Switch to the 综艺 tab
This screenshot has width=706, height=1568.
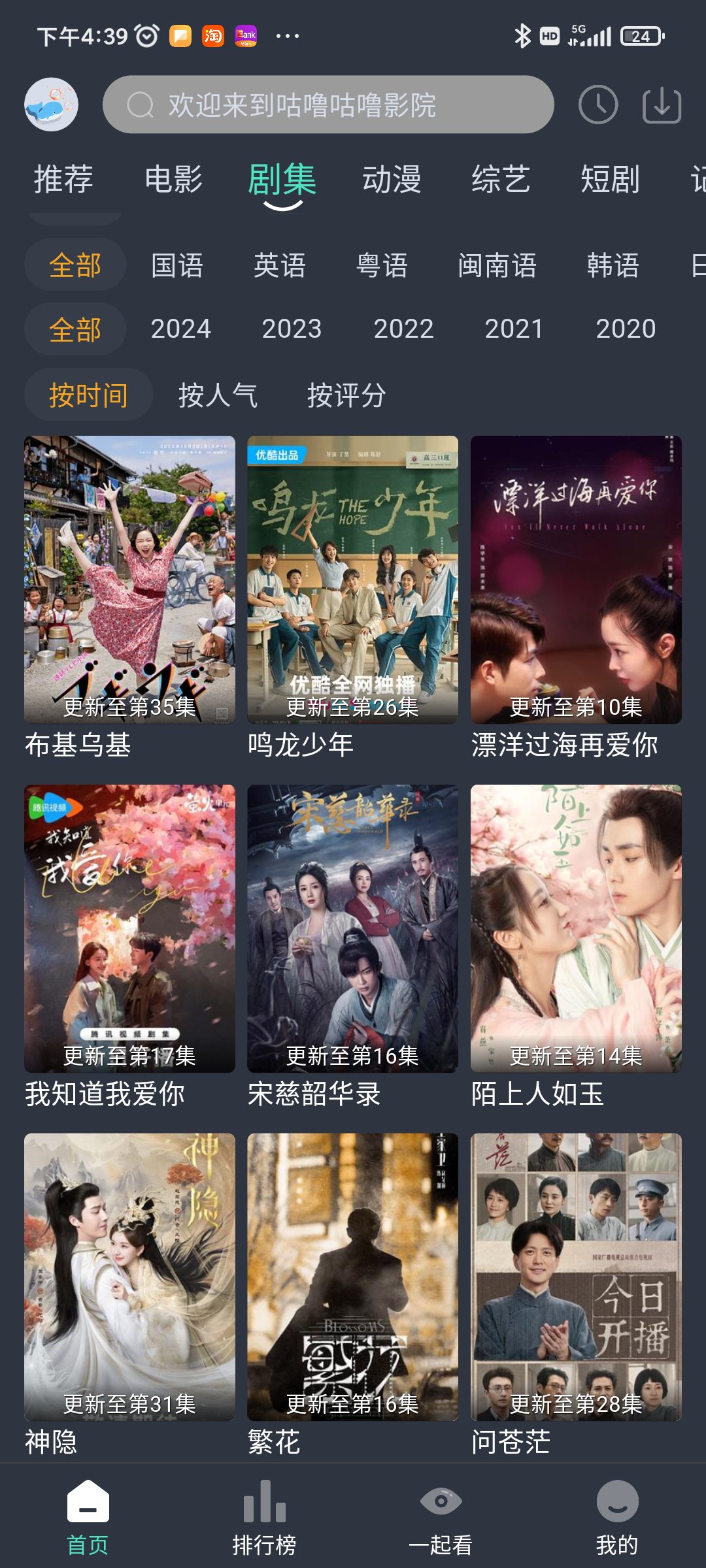[501, 179]
